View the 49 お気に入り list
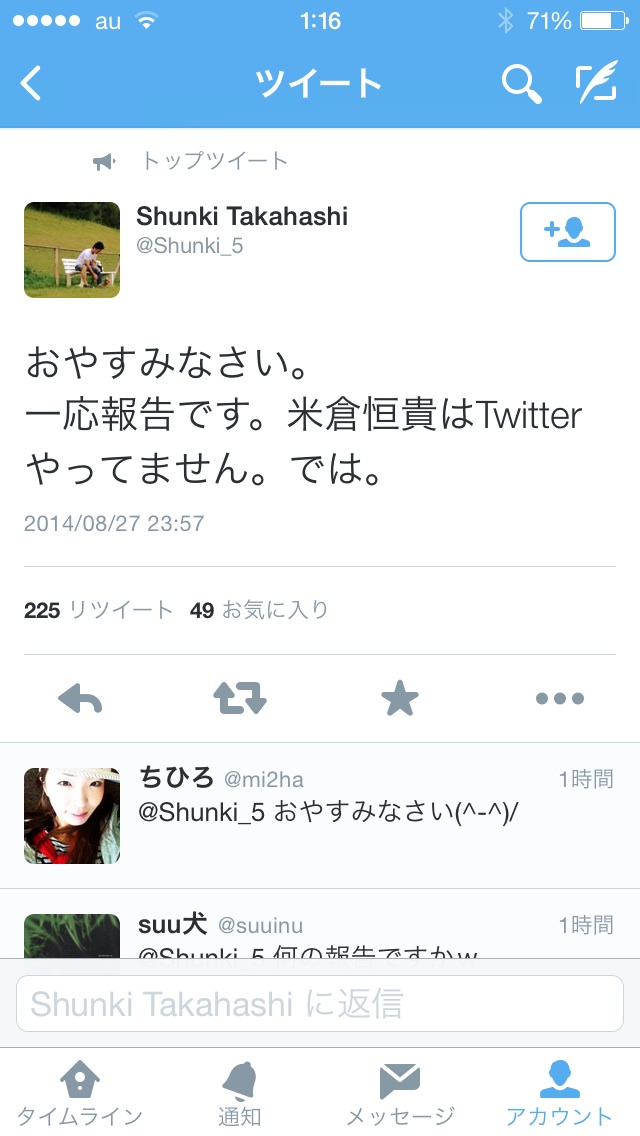Image resolution: width=640 pixels, height=1136 pixels. pyautogui.click(x=259, y=610)
